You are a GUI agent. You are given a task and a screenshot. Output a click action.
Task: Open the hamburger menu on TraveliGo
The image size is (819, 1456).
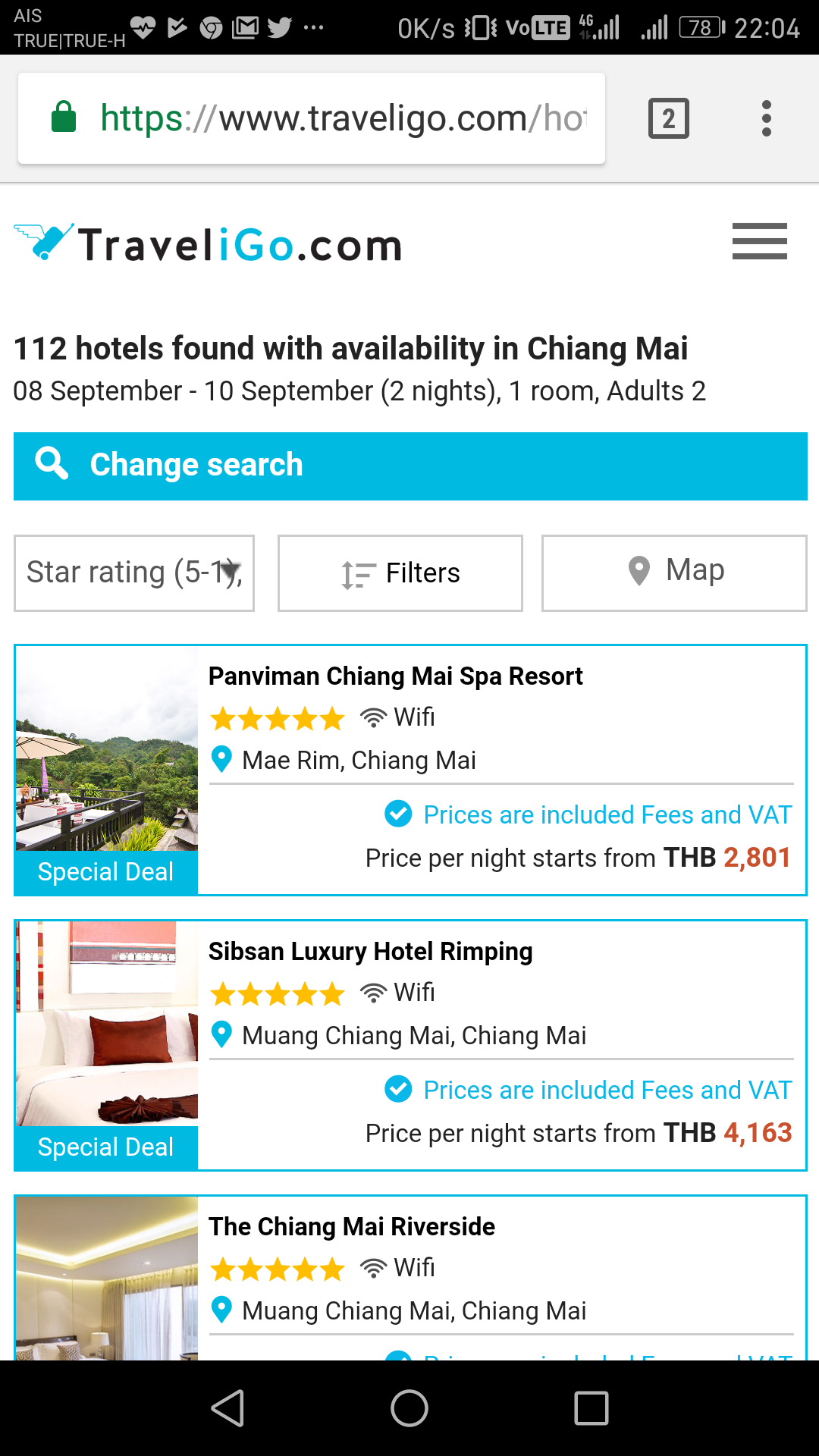click(x=759, y=241)
